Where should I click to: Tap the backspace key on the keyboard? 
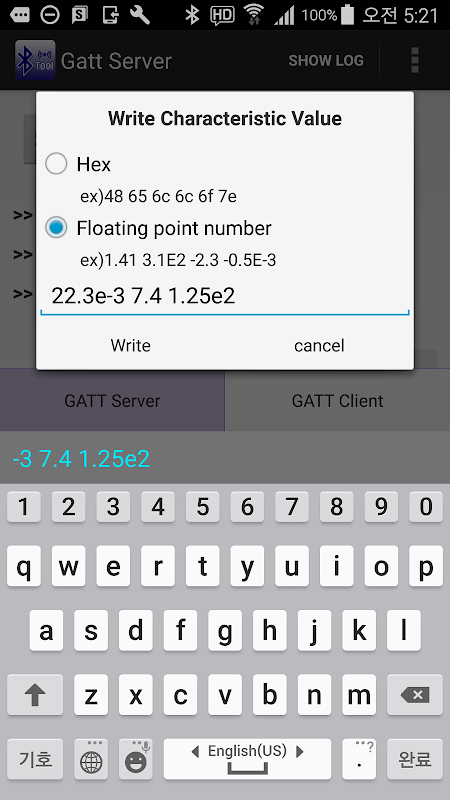point(414,694)
